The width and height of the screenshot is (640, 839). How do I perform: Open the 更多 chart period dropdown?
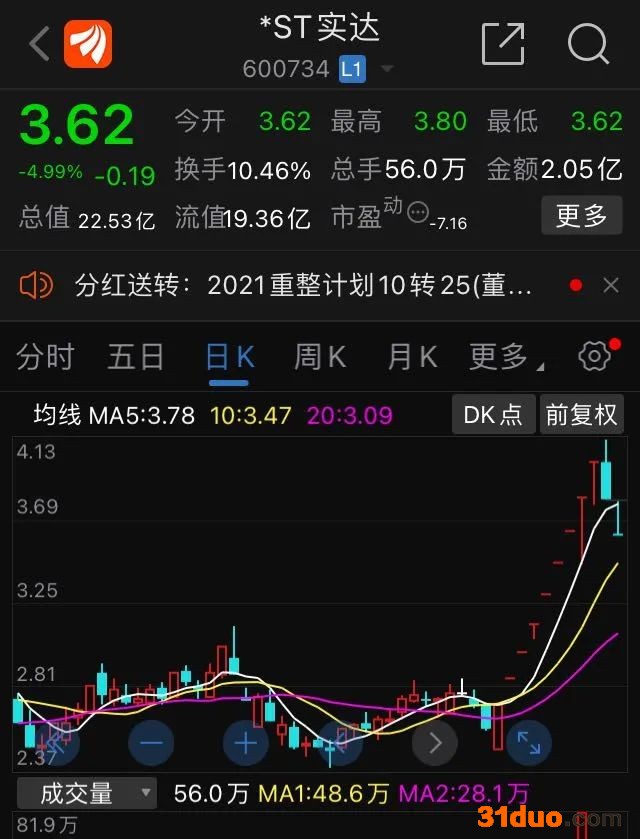coord(505,357)
